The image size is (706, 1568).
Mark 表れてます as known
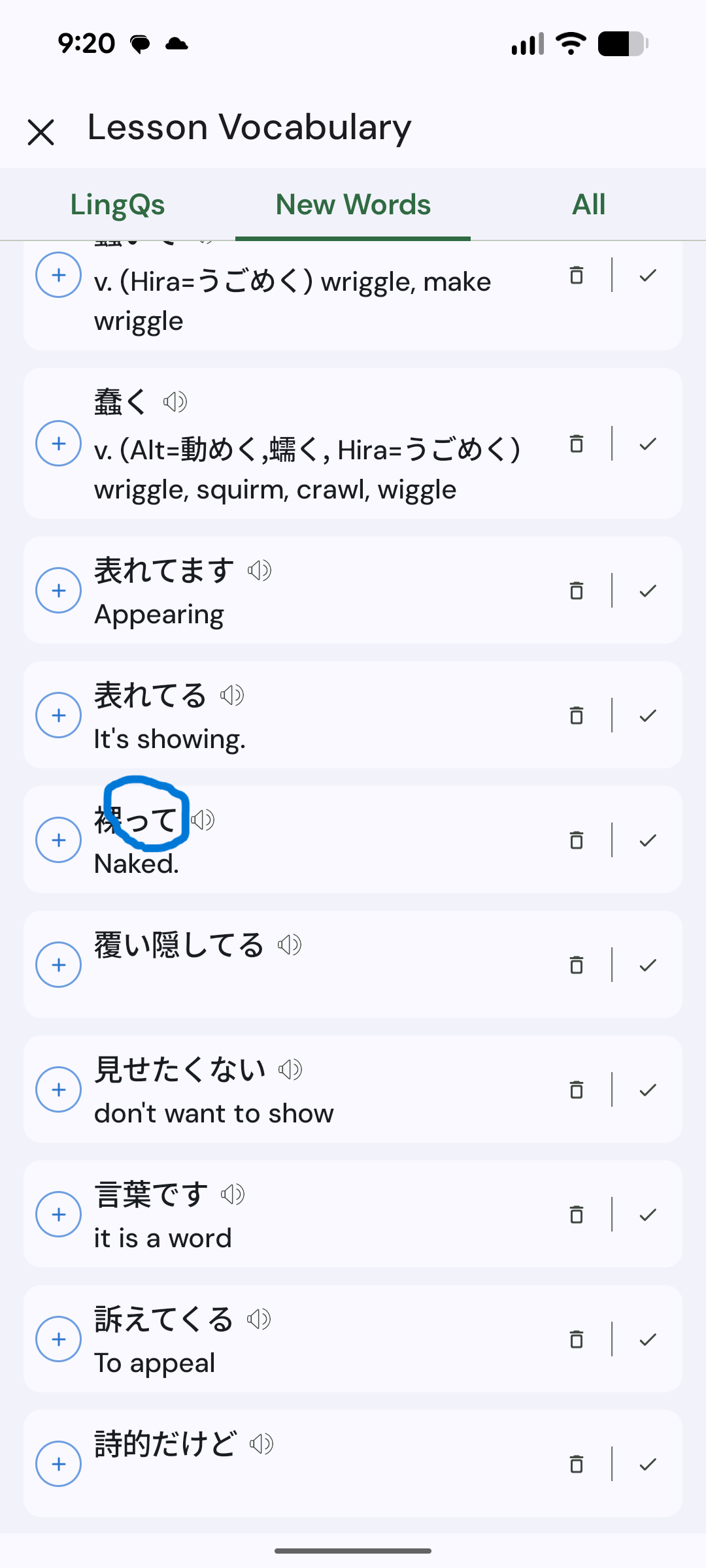[648, 591]
